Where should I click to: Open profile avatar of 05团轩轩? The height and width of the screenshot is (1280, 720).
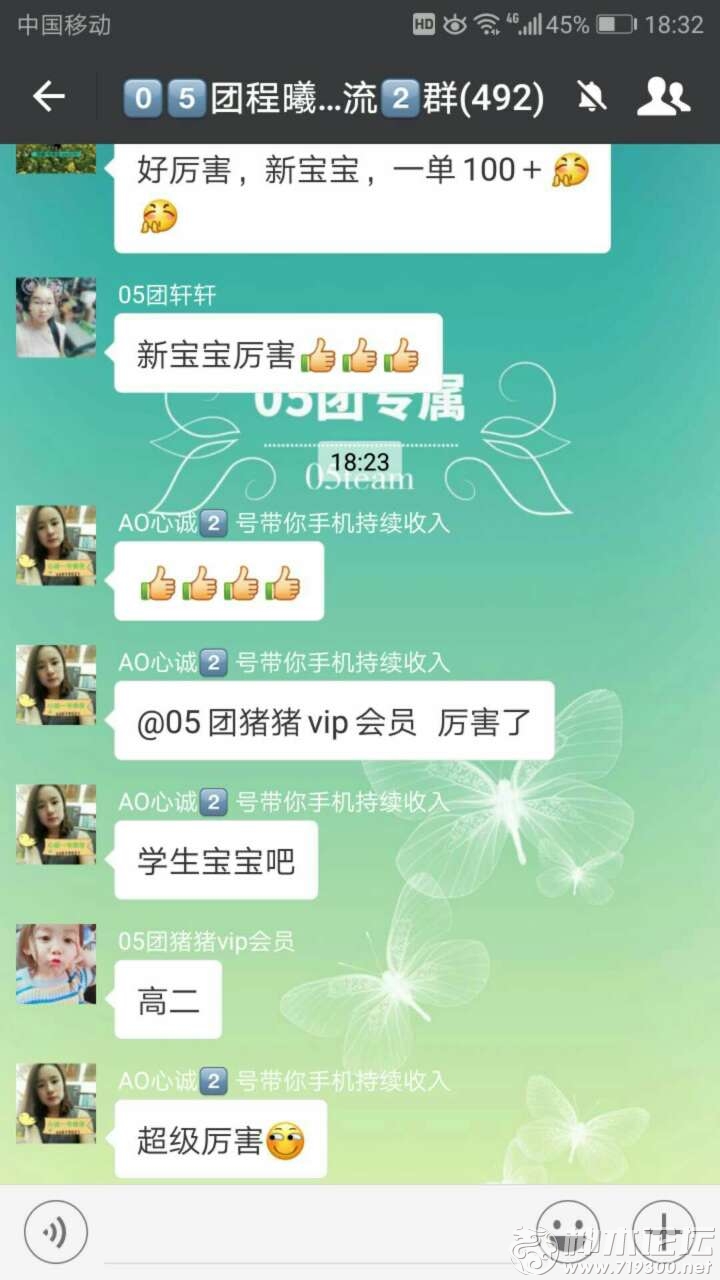(x=56, y=318)
